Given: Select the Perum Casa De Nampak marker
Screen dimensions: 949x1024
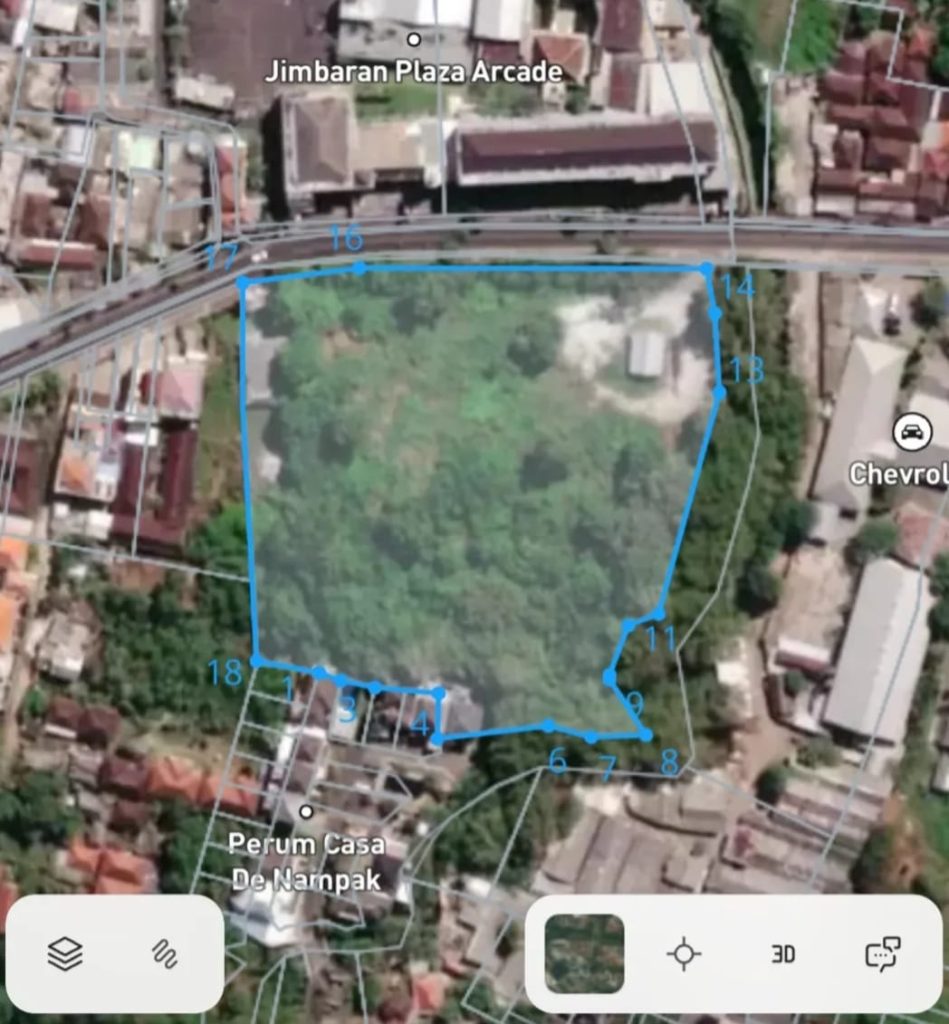Looking at the screenshot, I should coord(306,811).
